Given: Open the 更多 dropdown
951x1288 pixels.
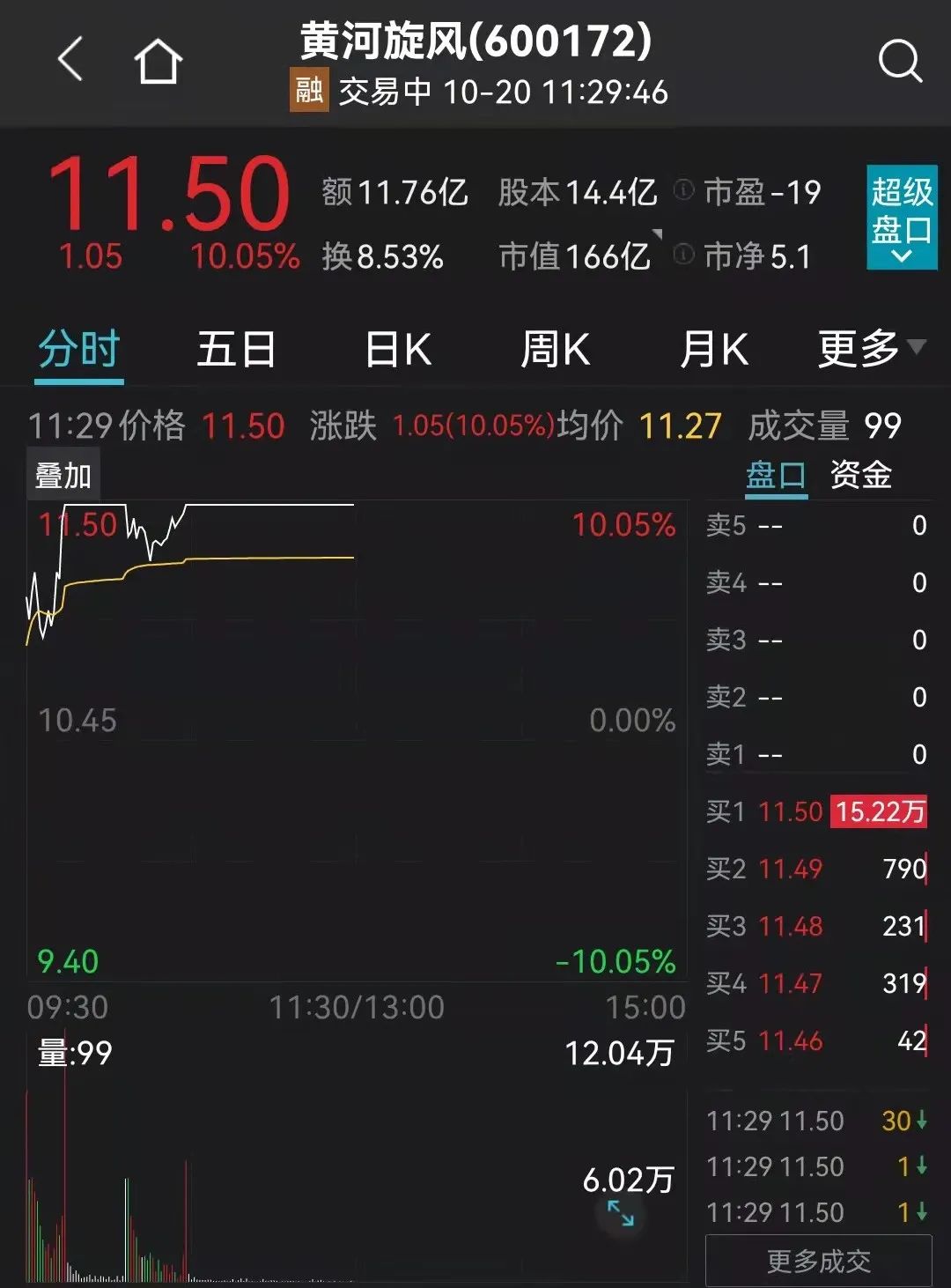Looking at the screenshot, I should tap(870, 350).
